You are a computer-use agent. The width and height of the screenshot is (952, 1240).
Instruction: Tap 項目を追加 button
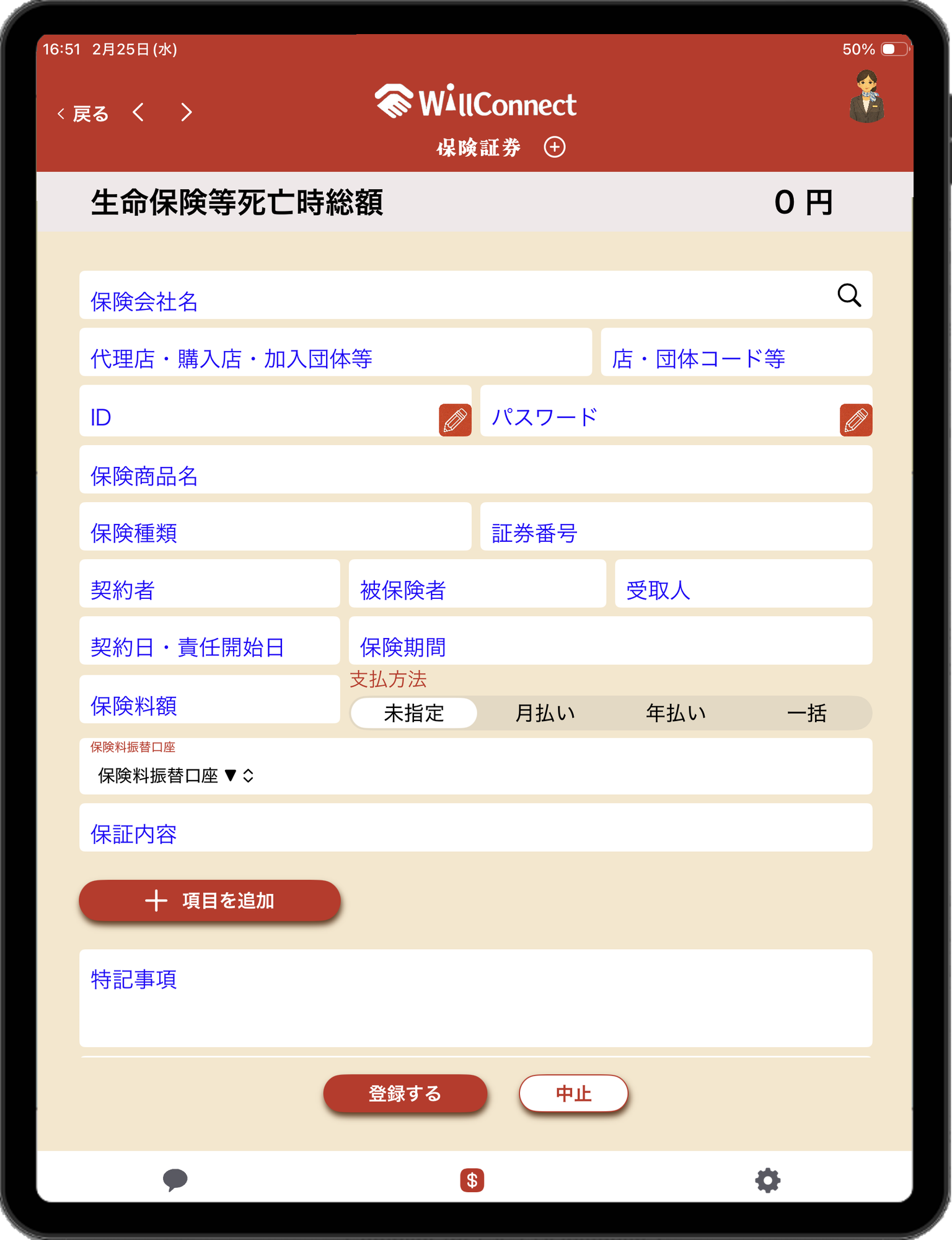pyautogui.click(x=209, y=900)
